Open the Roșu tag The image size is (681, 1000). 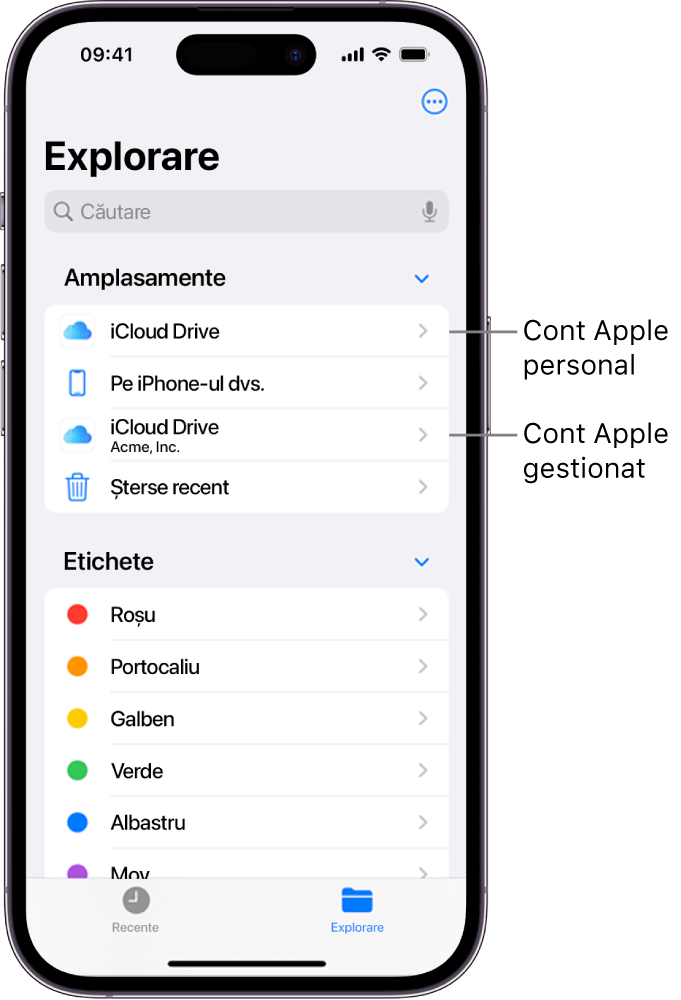coord(246,615)
